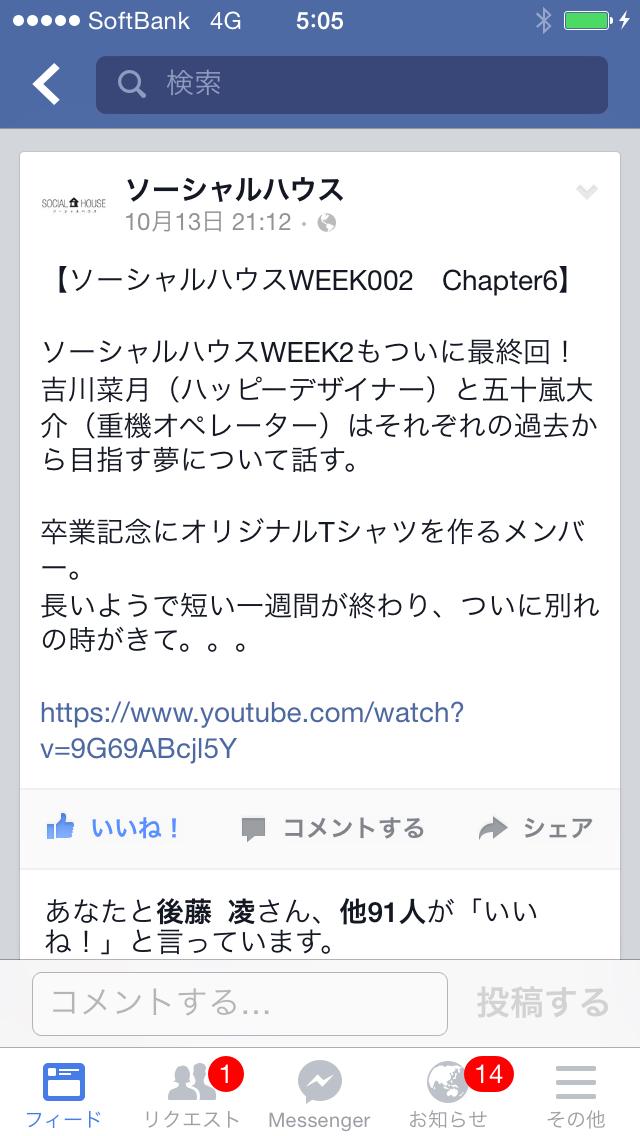Open ソーシャルハウス profile picture
The image size is (640, 1136).
click(x=74, y=203)
